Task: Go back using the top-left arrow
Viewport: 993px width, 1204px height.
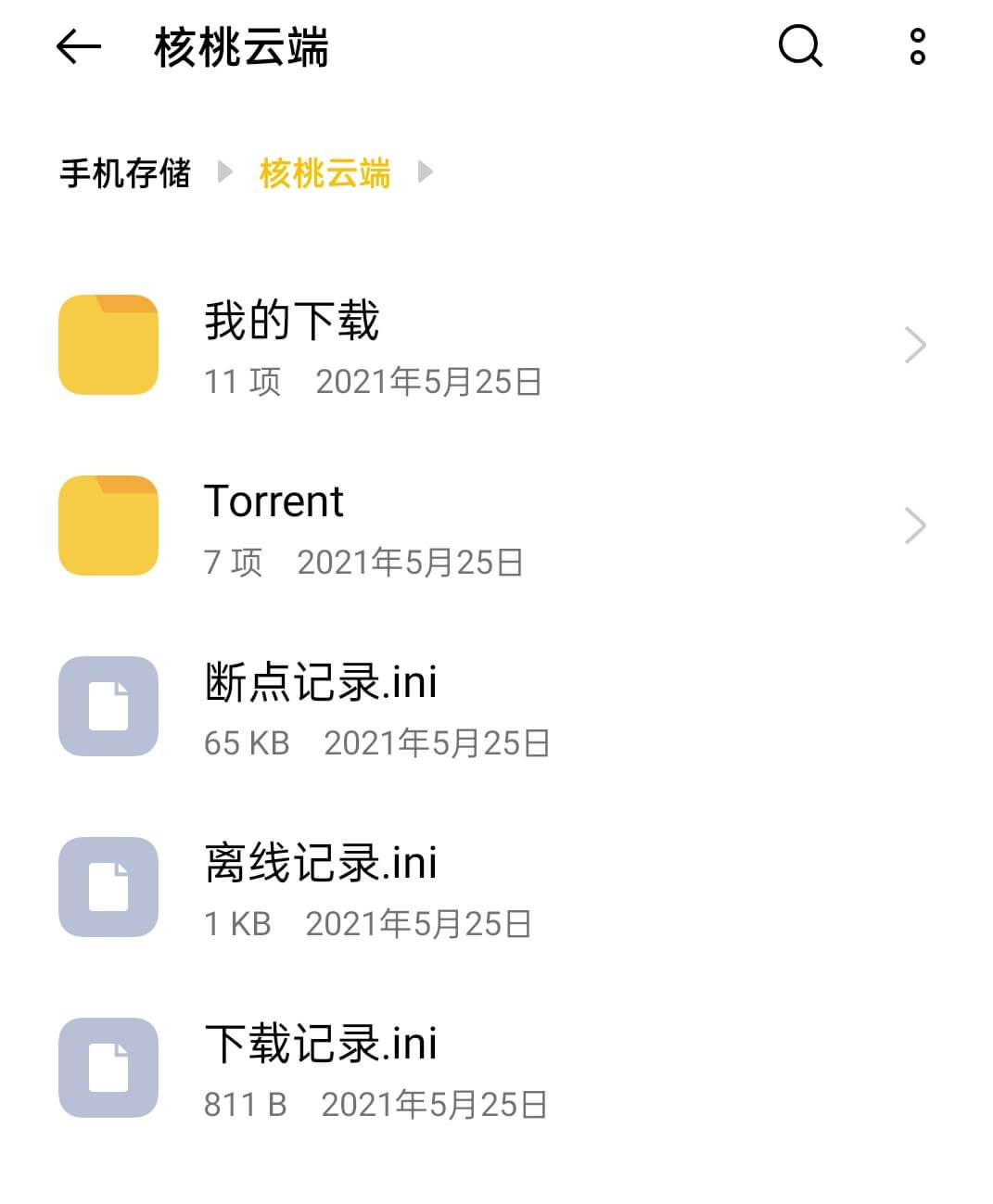Action: pyautogui.click(x=79, y=46)
